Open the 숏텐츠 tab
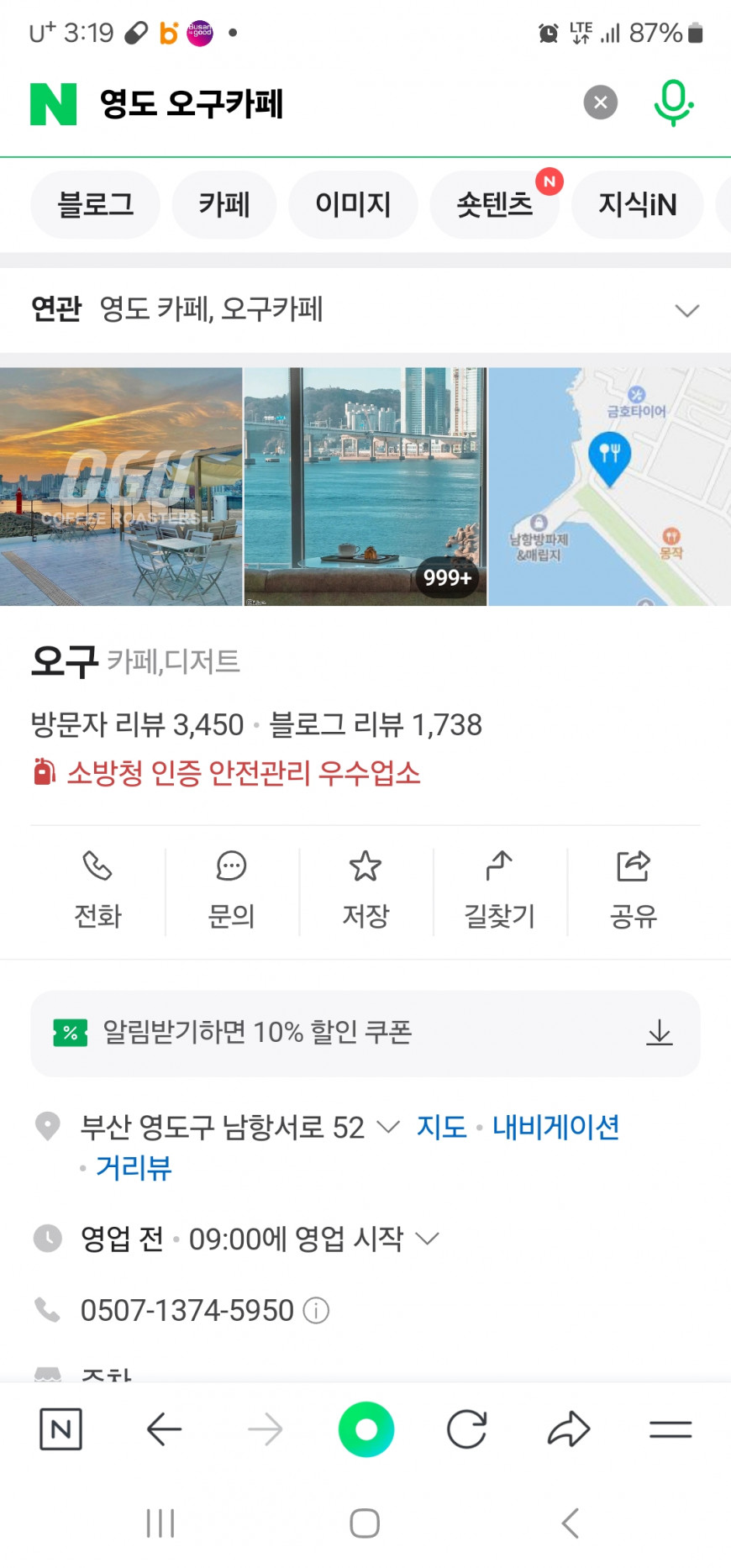The height and width of the screenshot is (1568, 731). 494,204
